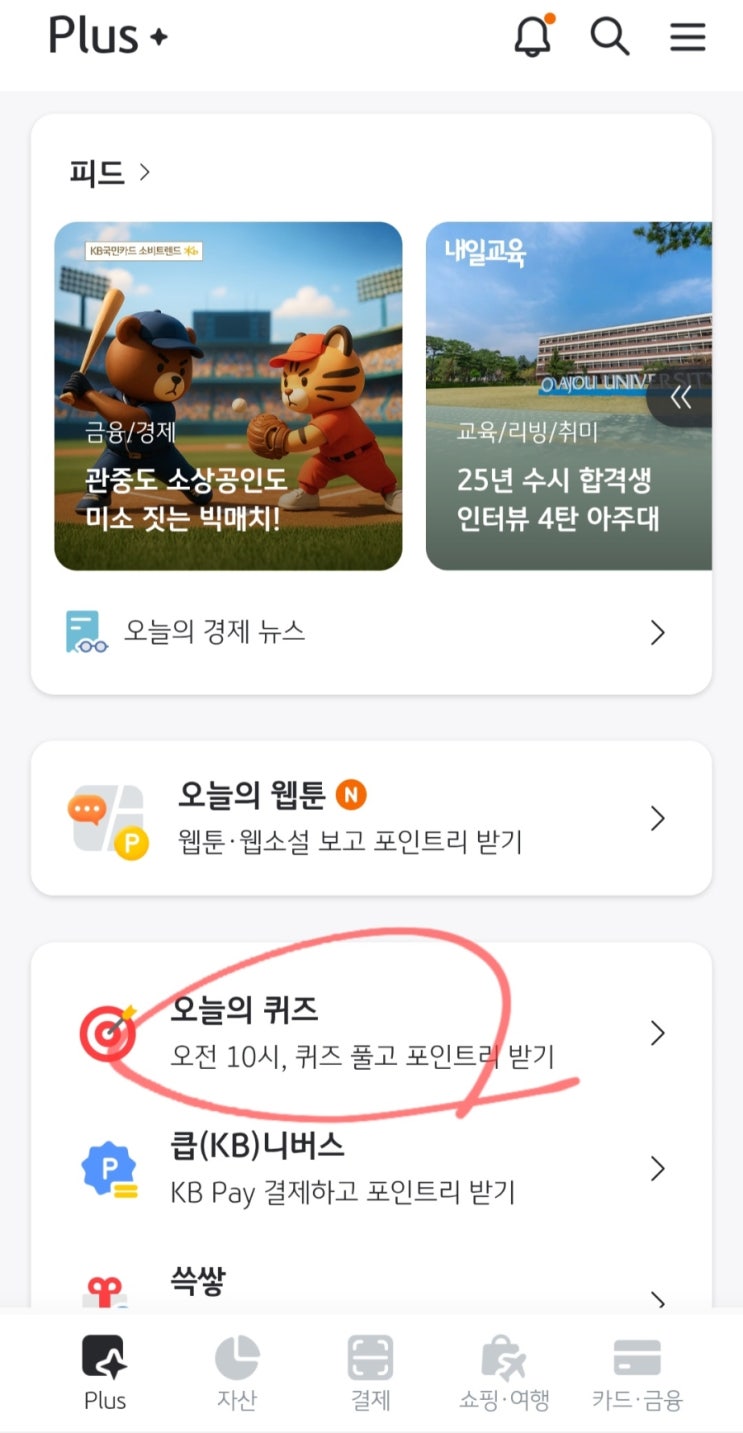743x1433 pixels.
Task: Switch to the 카드·금융 tab
Action: 637,1372
